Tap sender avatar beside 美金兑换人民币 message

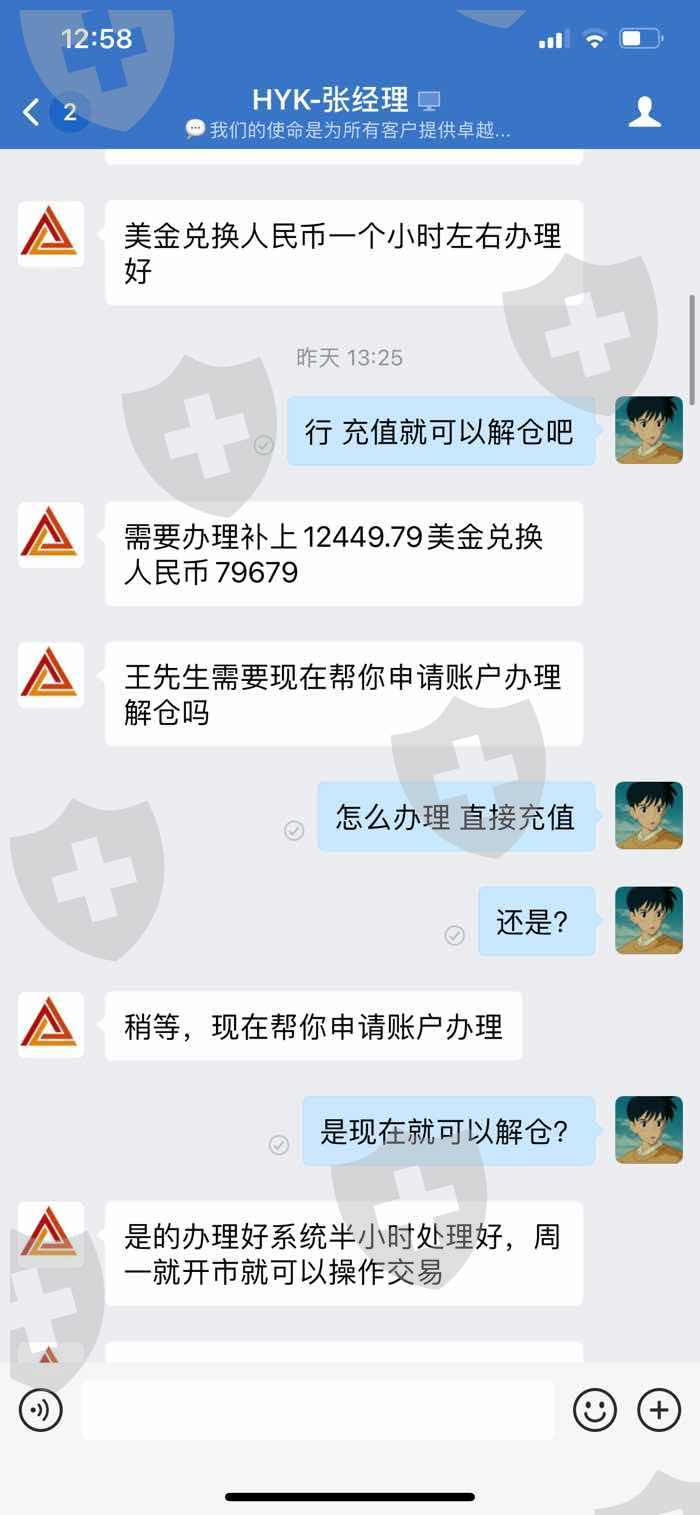50,234
